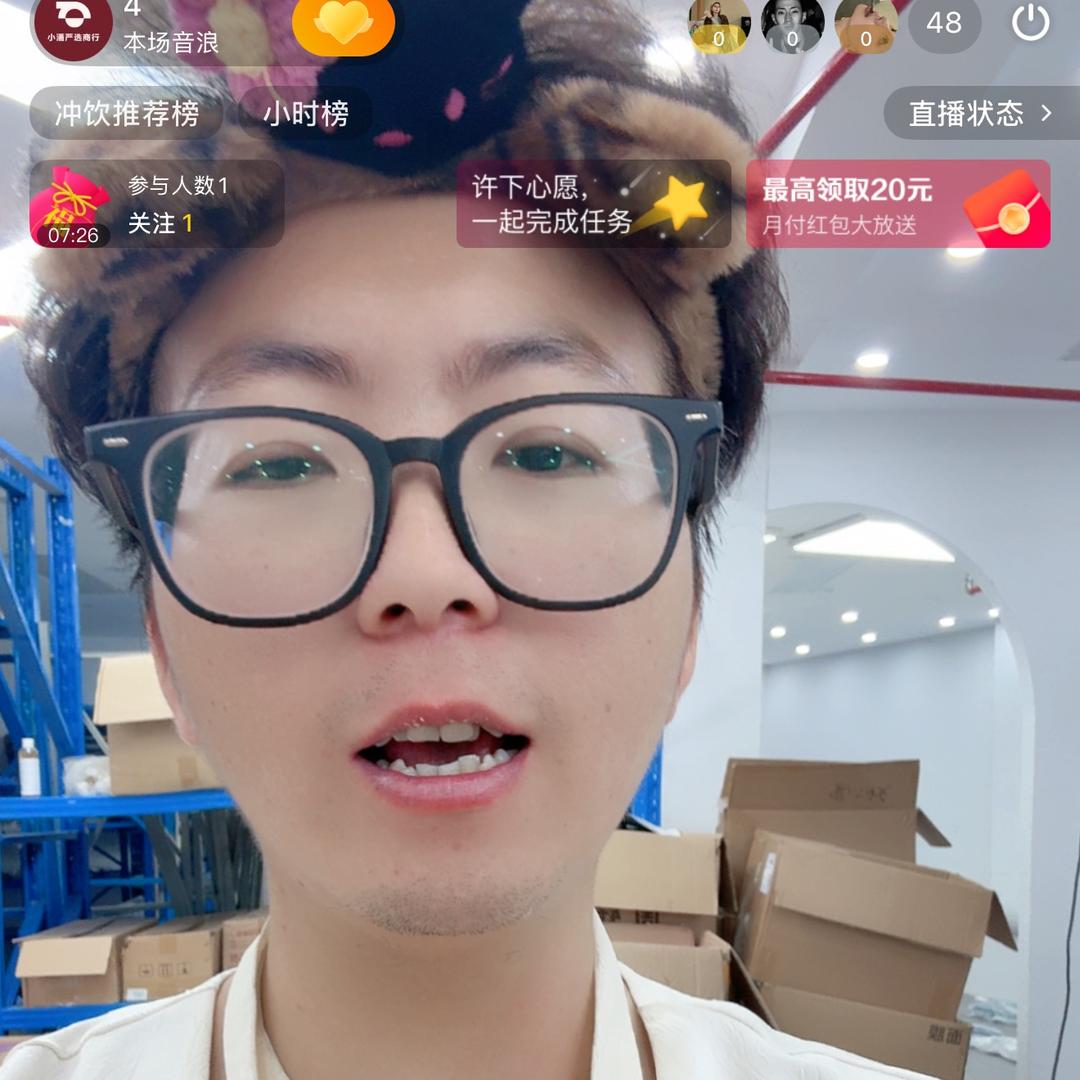This screenshot has width=1080, height=1080.
Task: Open the host avatar profile
Action: 73,27
